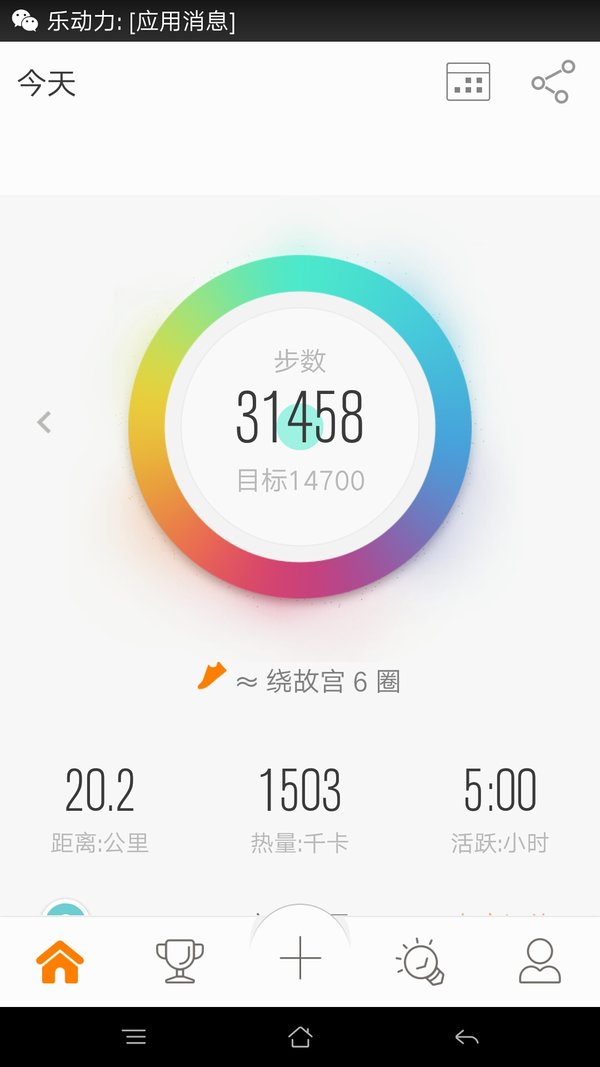600x1067 pixels.
Task: Switch to the trophy tab
Action: tap(180, 961)
